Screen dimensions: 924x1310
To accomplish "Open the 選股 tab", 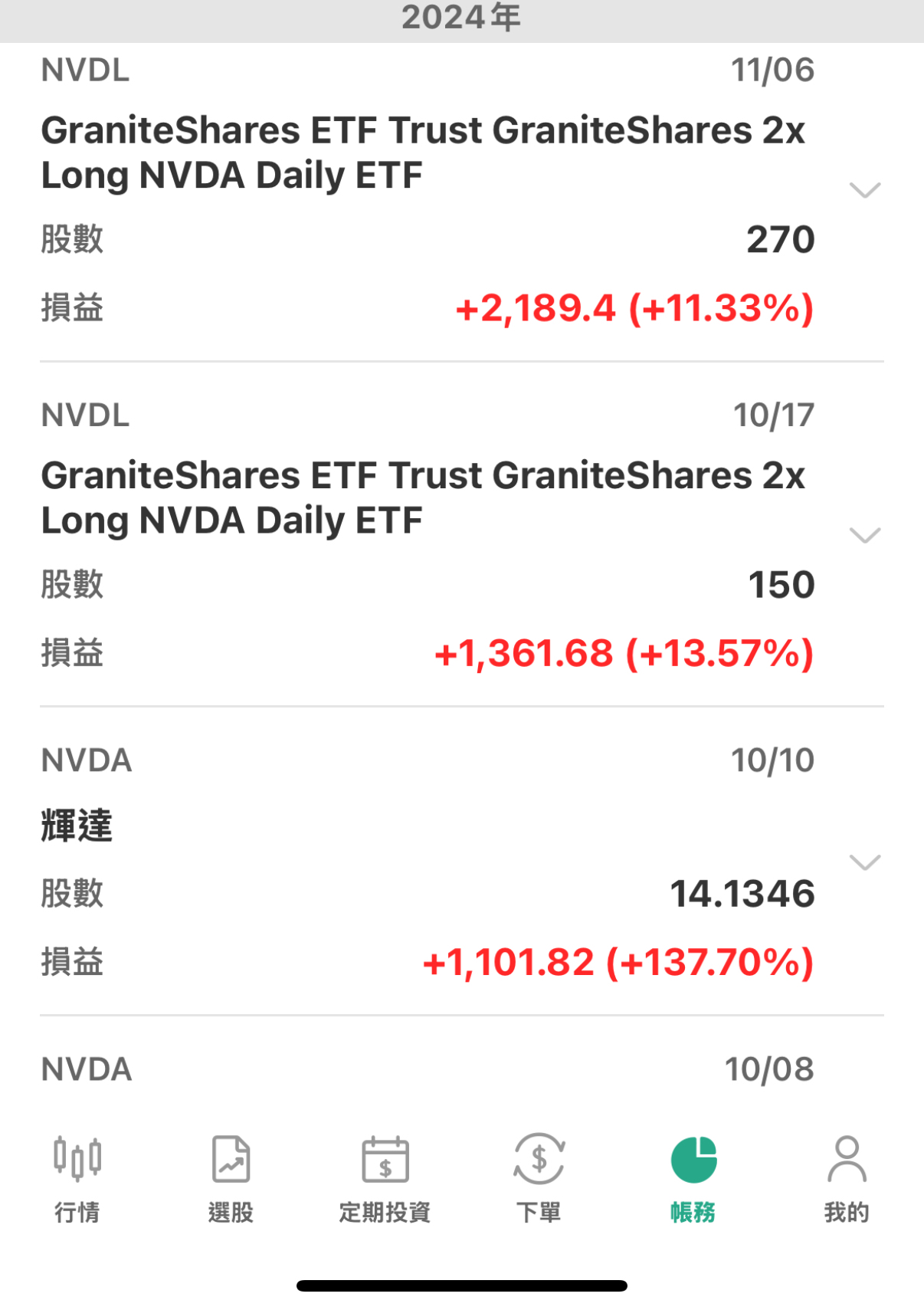I will (231, 1178).
